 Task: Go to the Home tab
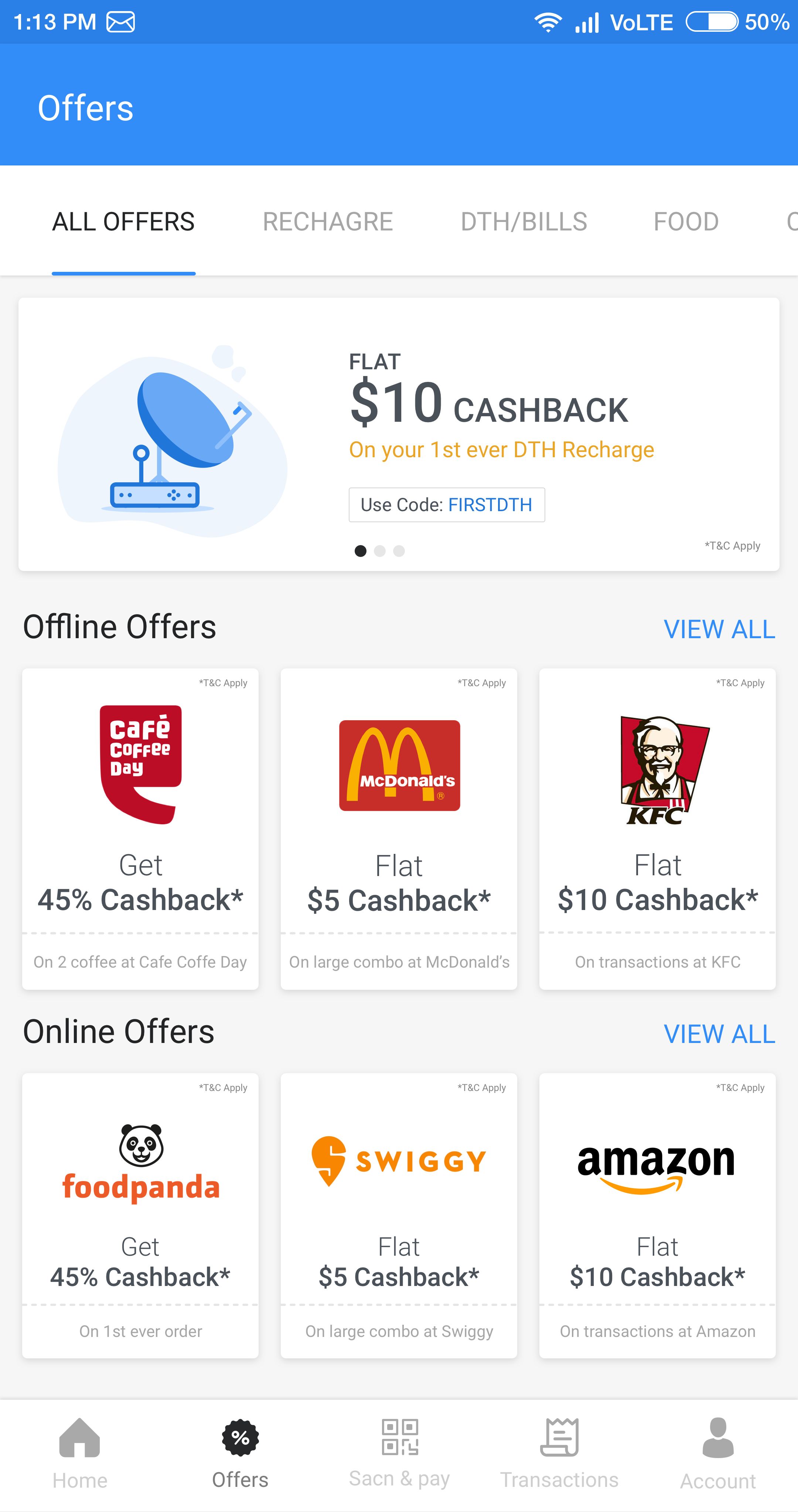coord(80,1453)
